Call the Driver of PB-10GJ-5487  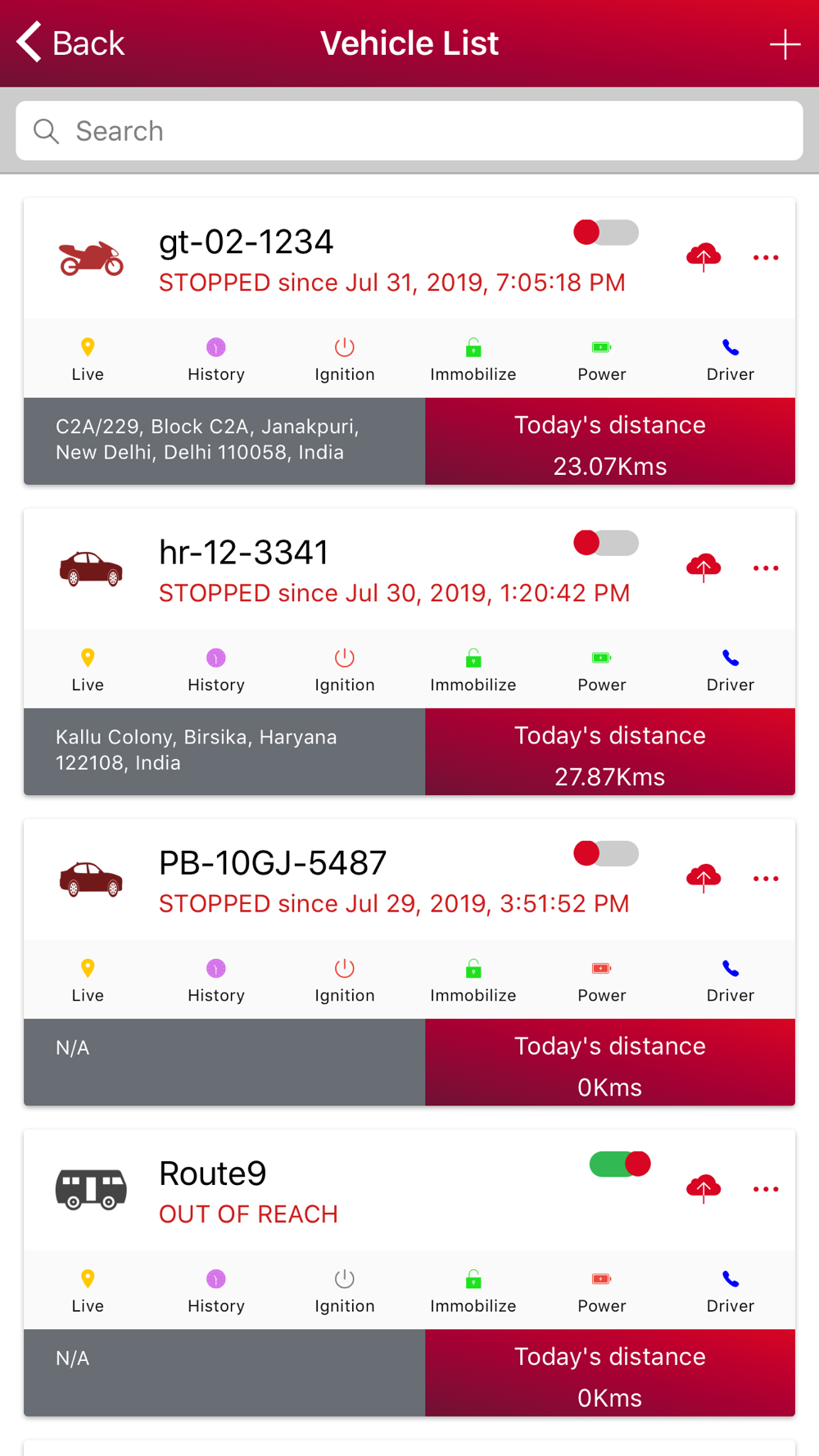(x=731, y=980)
